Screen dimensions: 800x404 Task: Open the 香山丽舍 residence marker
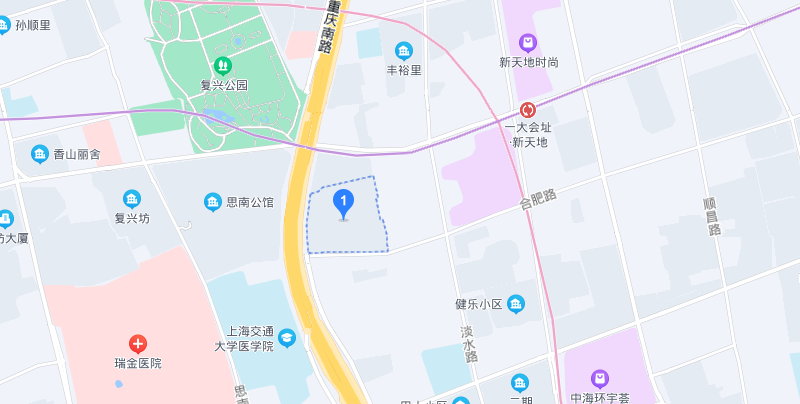pyautogui.click(x=40, y=154)
